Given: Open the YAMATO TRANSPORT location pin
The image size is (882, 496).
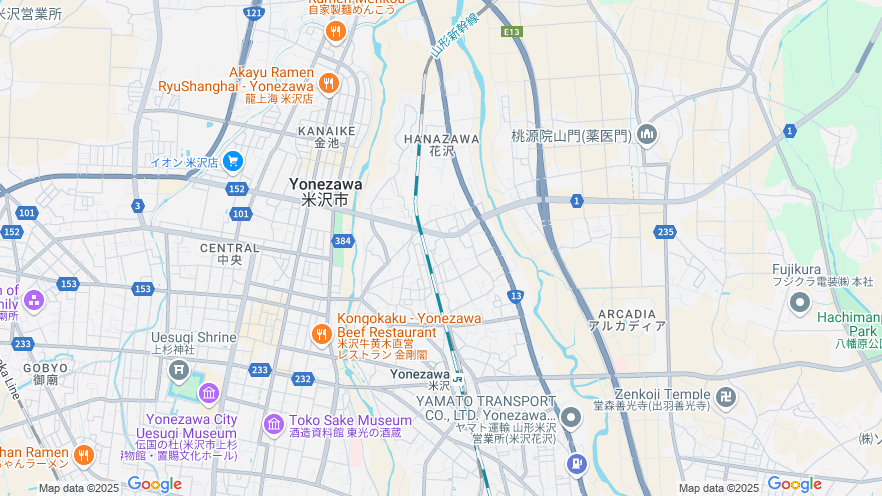Looking at the screenshot, I should tap(571, 416).
